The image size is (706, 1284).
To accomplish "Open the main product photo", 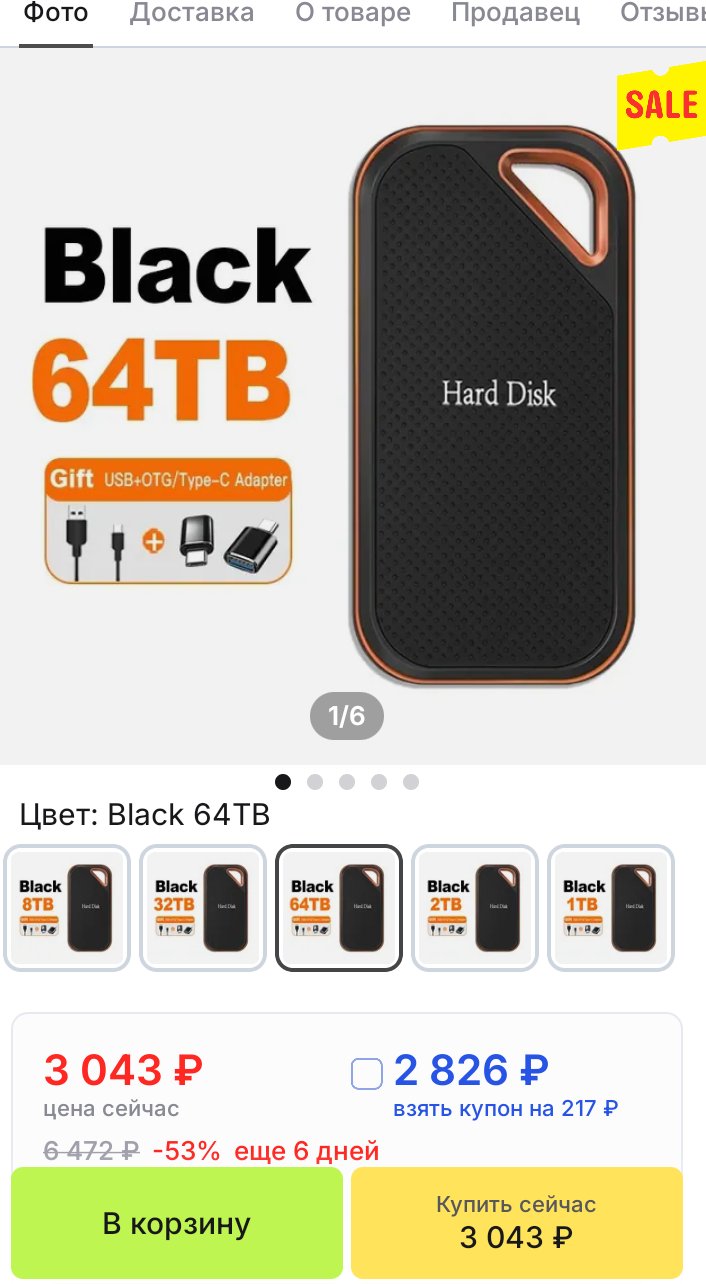I will point(353,406).
